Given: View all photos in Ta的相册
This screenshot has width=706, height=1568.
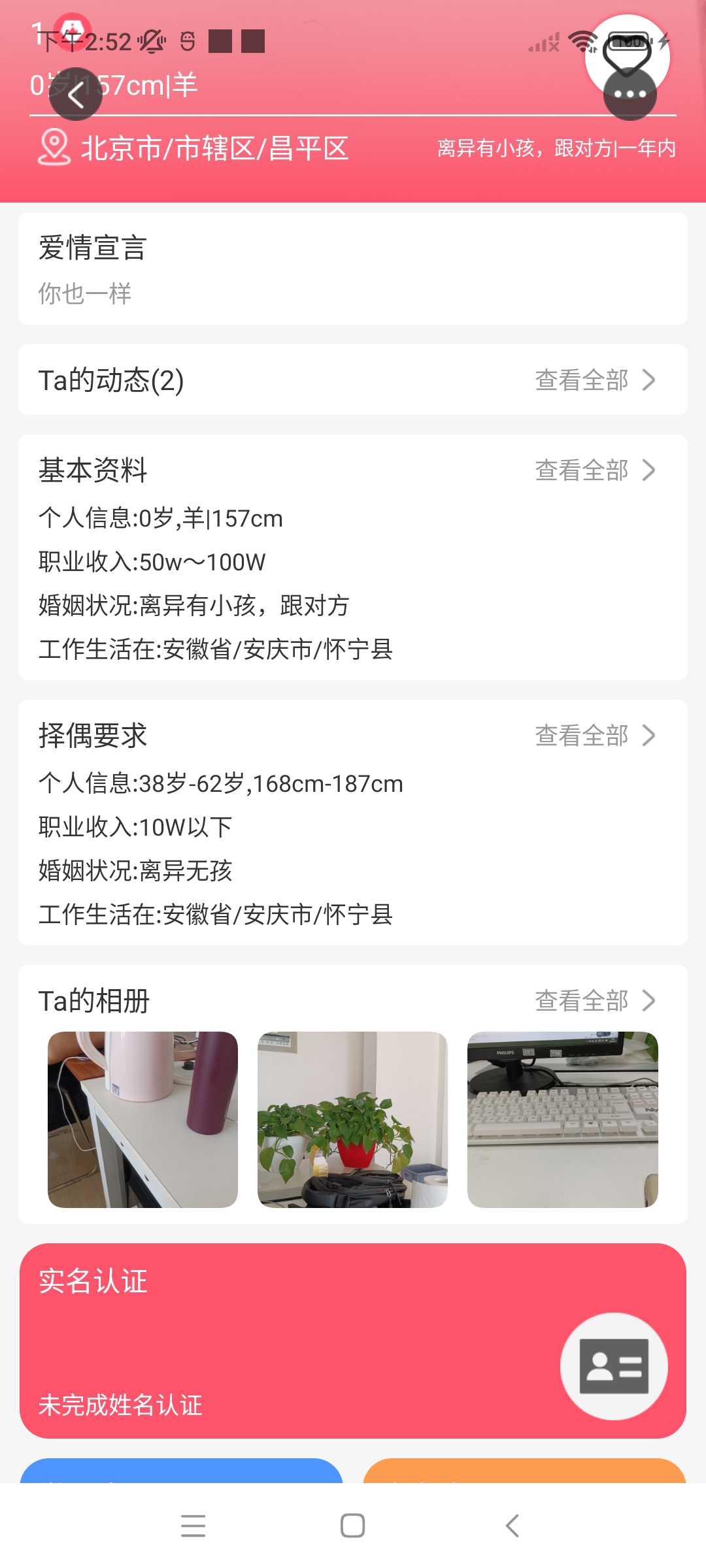Looking at the screenshot, I should pyautogui.click(x=594, y=1001).
